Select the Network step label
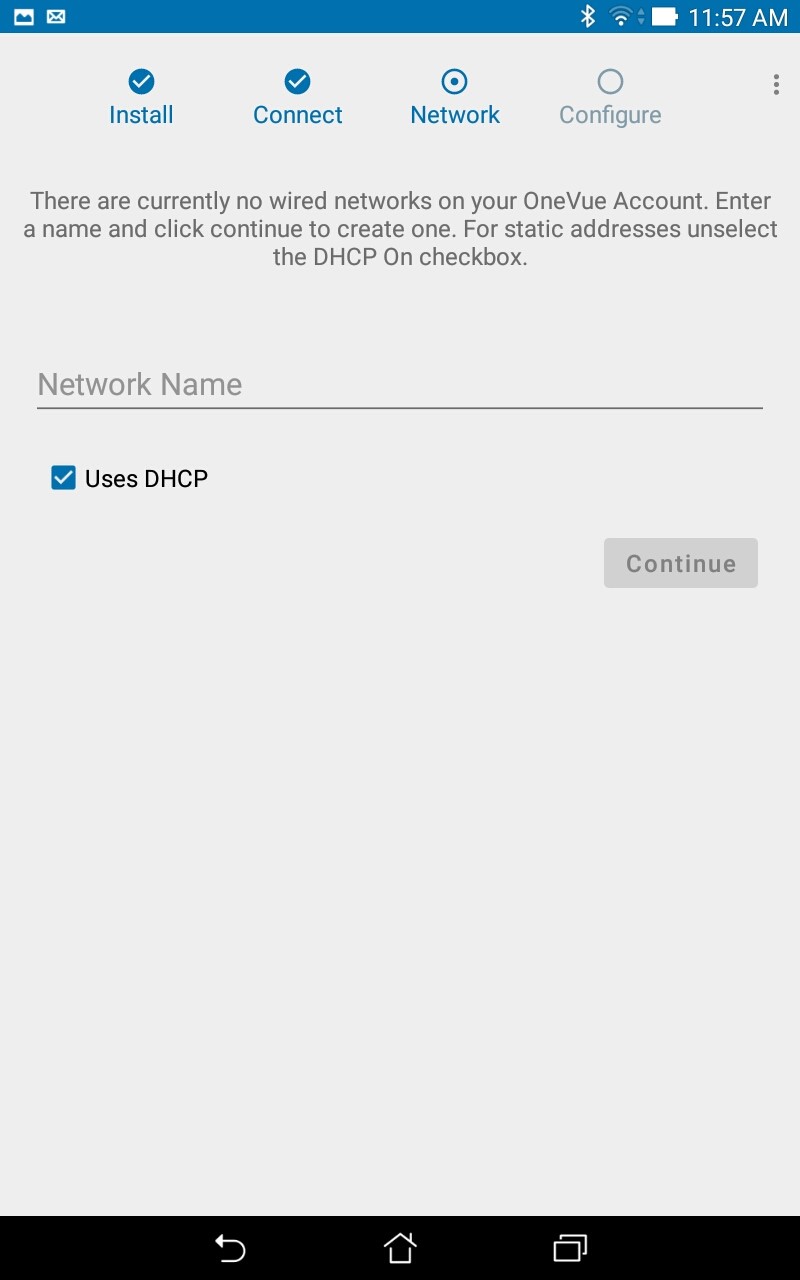This screenshot has width=800, height=1280. click(x=455, y=114)
